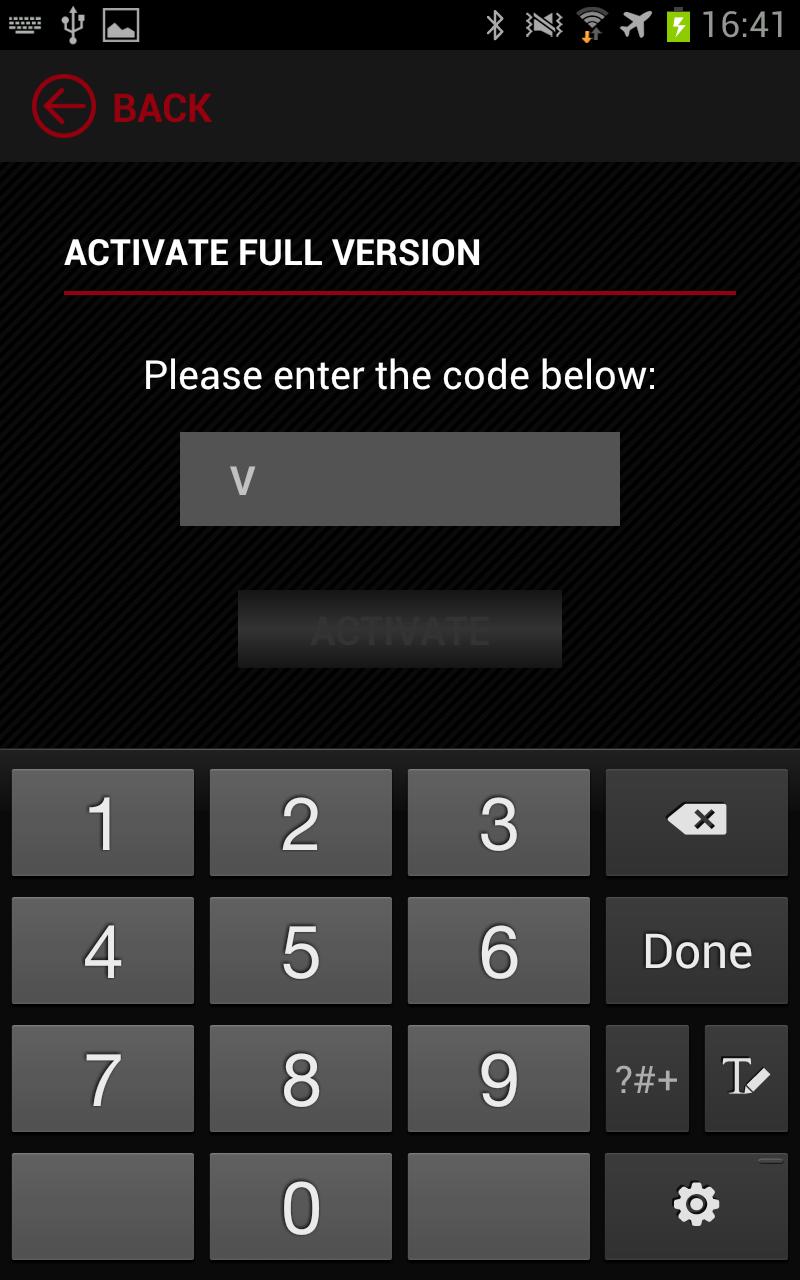Screen dimensions: 800x1280
Task: Tap the ACTIVATE button
Action: pos(400,629)
